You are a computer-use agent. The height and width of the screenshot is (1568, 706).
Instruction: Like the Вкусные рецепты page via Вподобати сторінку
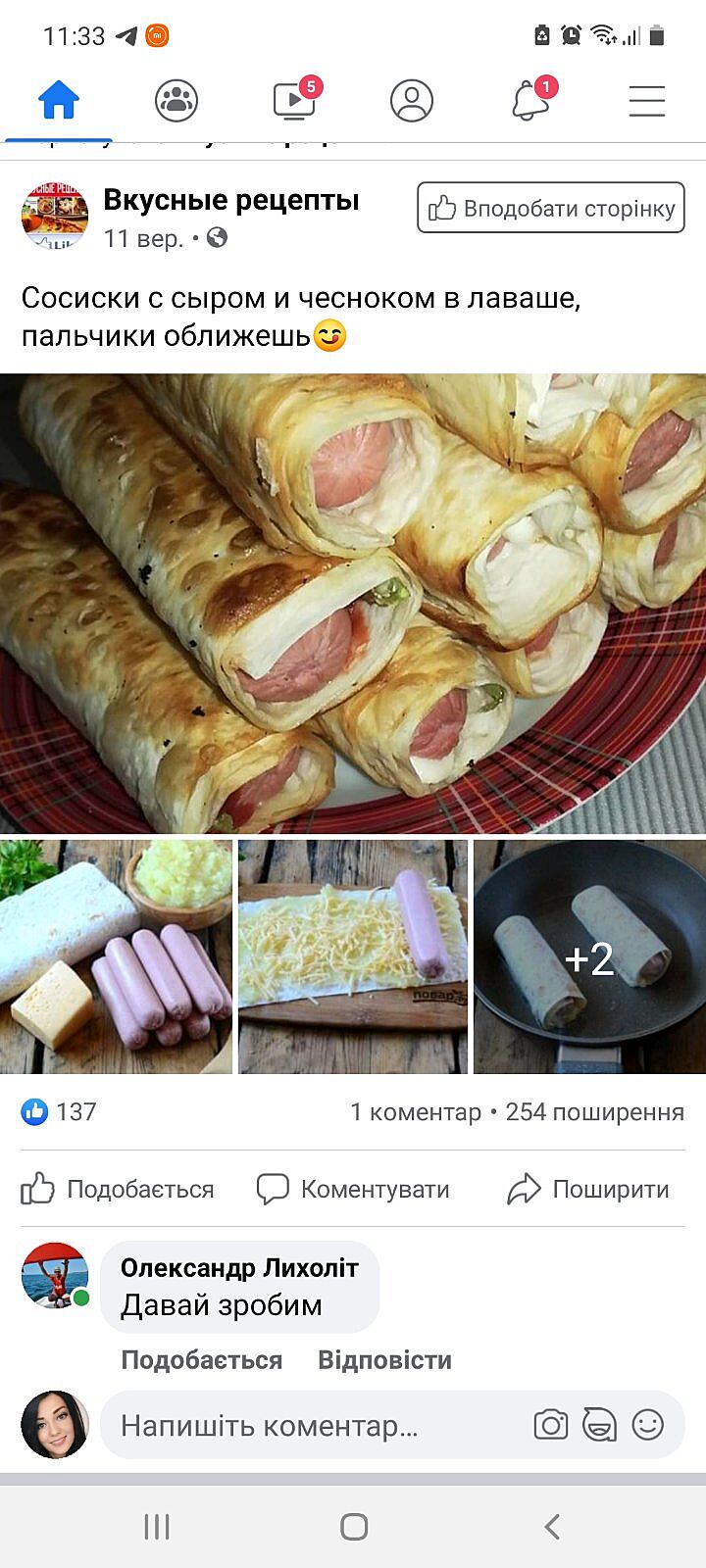pyautogui.click(x=551, y=208)
